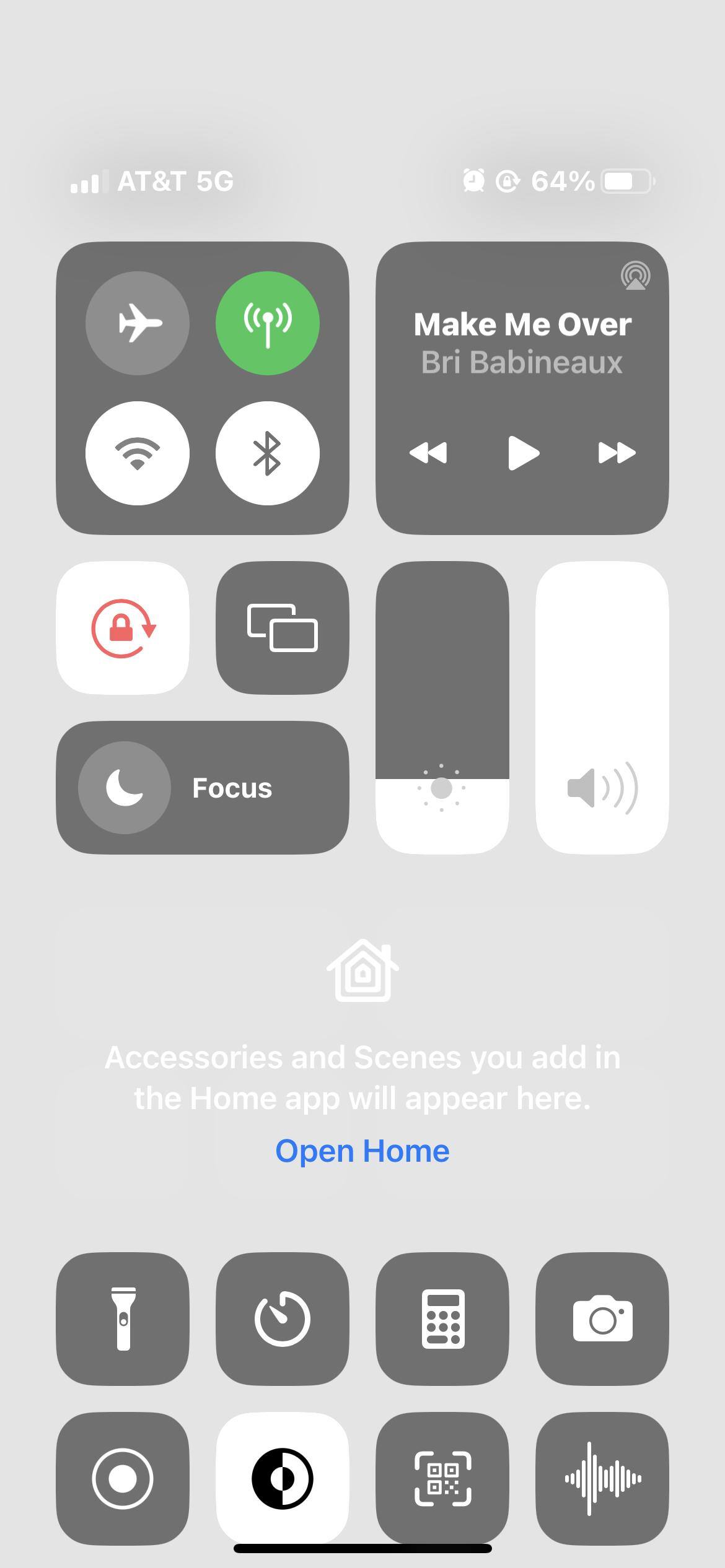Open the Camera
725x1568 pixels.
pyautogui.click(x=602, y=1319)
